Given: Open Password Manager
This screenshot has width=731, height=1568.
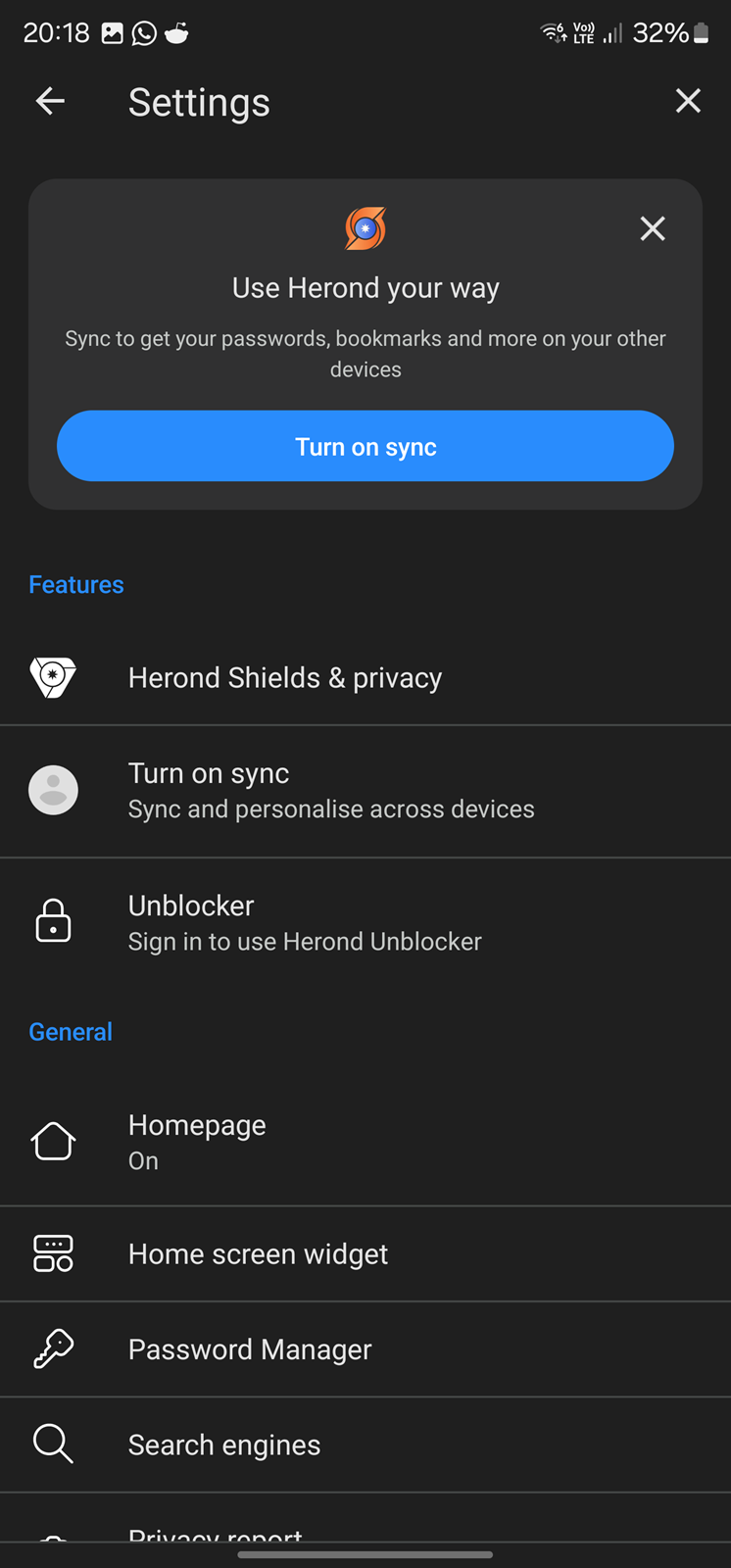Looking at the screenshot, I should click(365, 1349).
